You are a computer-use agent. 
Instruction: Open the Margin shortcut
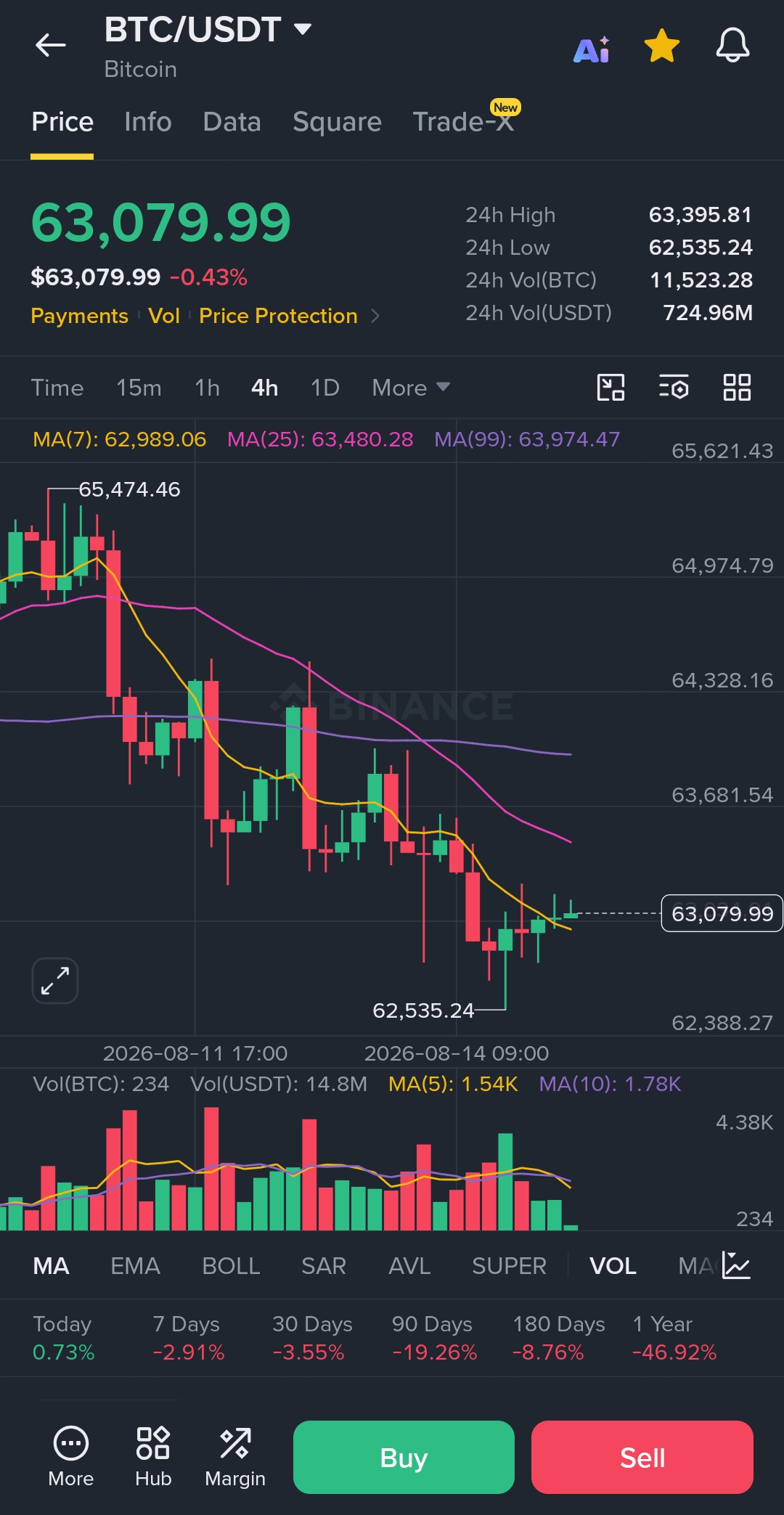[x=235, y=1457]
